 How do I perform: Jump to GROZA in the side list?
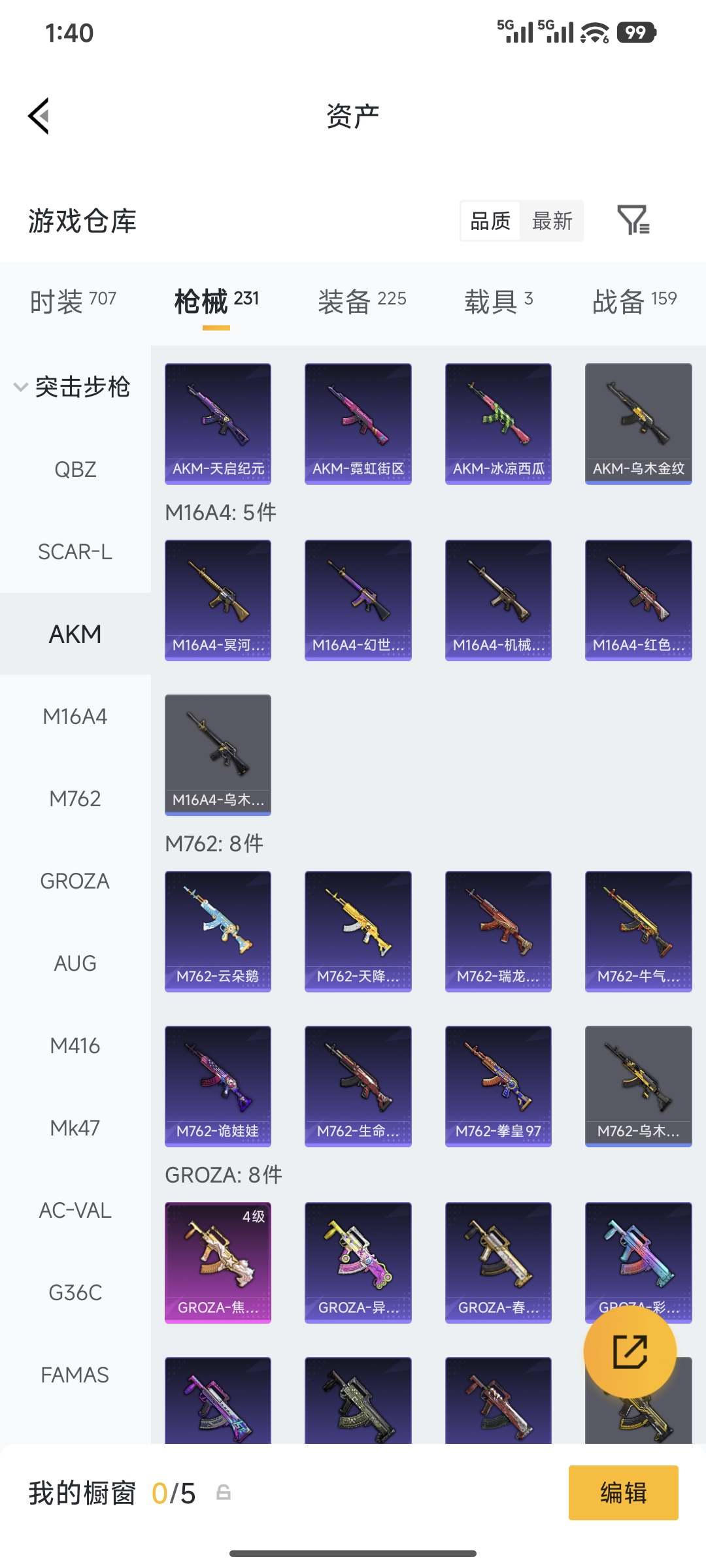coord(75,881)
